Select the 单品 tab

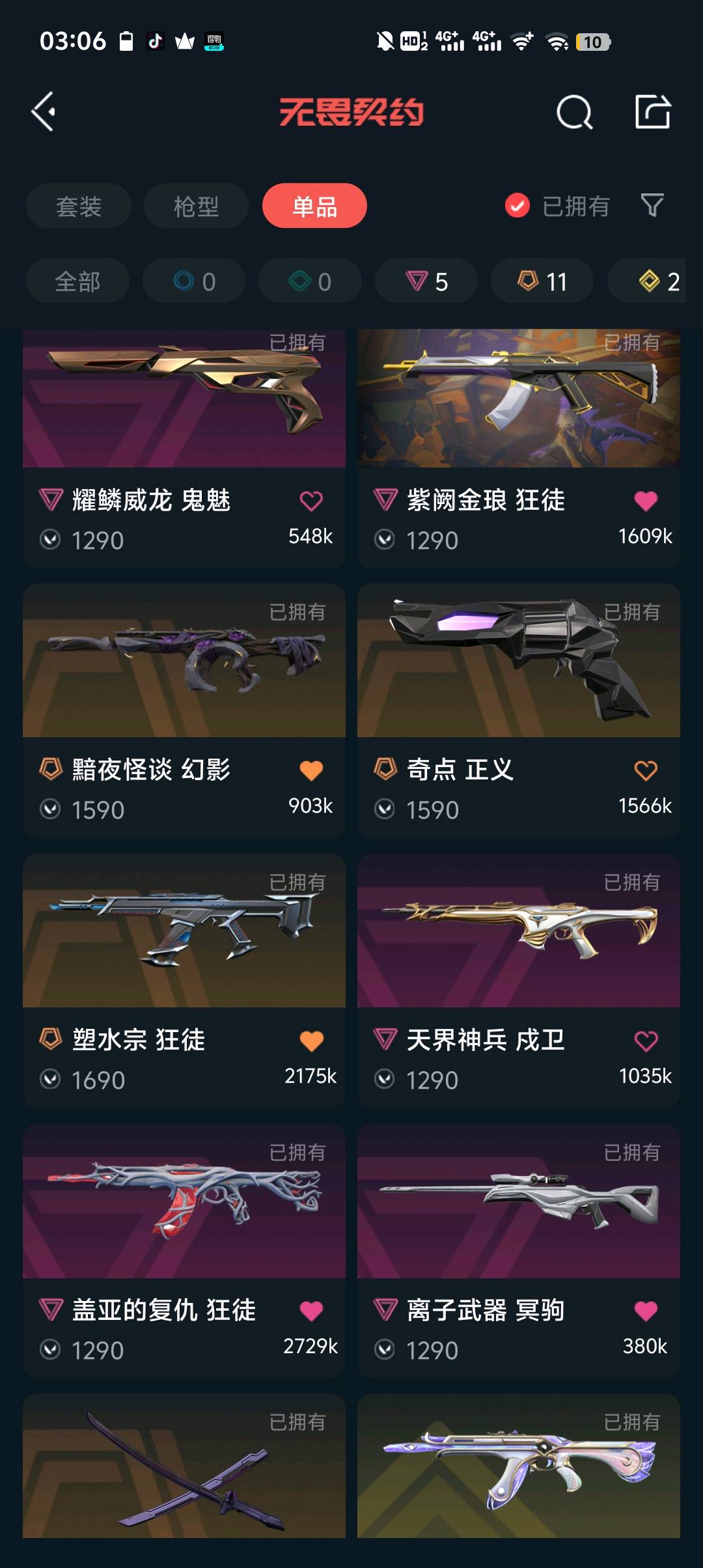click(314, 206)
